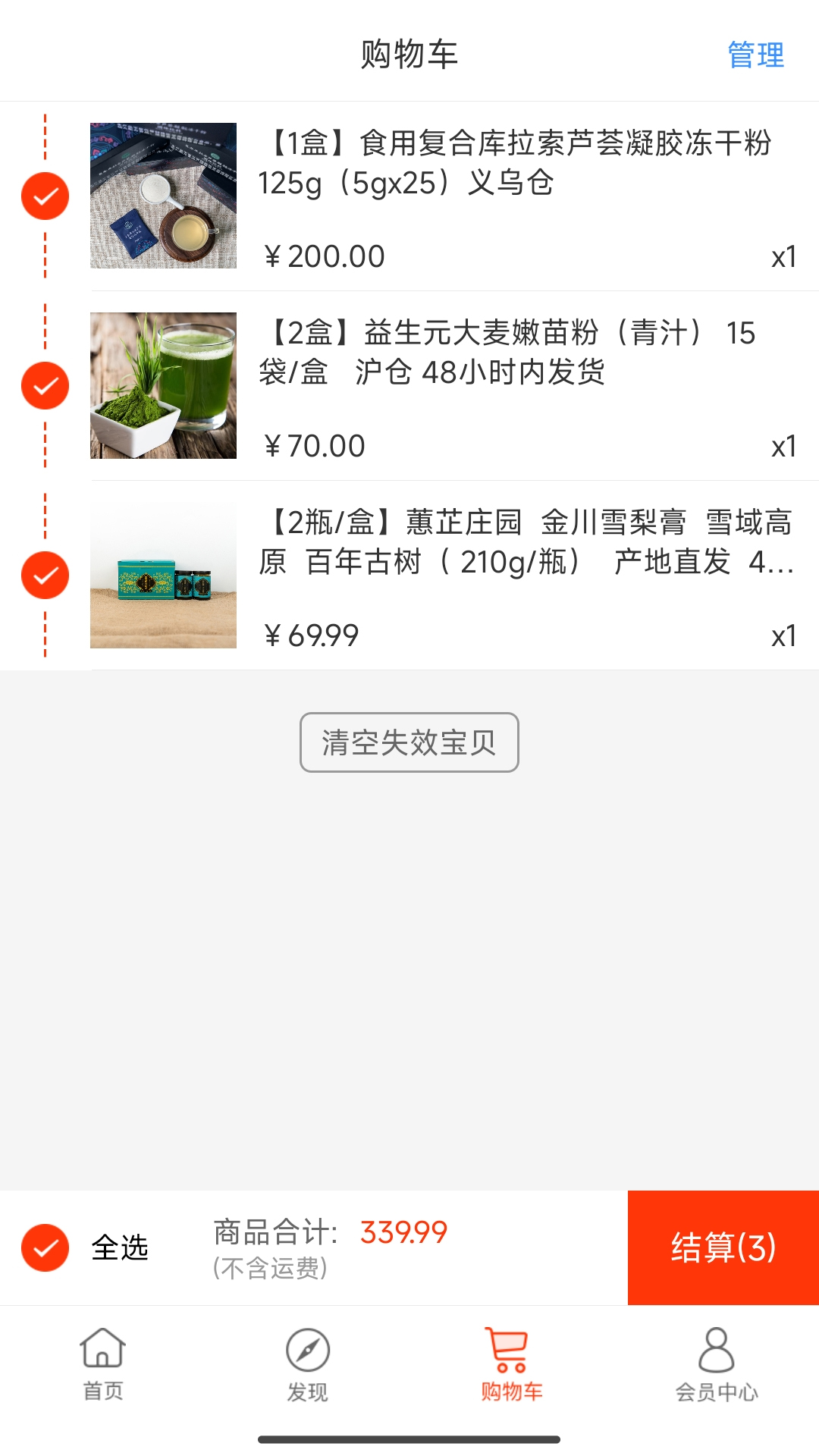Uncheck the 金川雪梨膏 snow pear paste item
This screenshot has height=1456, width=819.
45,576
